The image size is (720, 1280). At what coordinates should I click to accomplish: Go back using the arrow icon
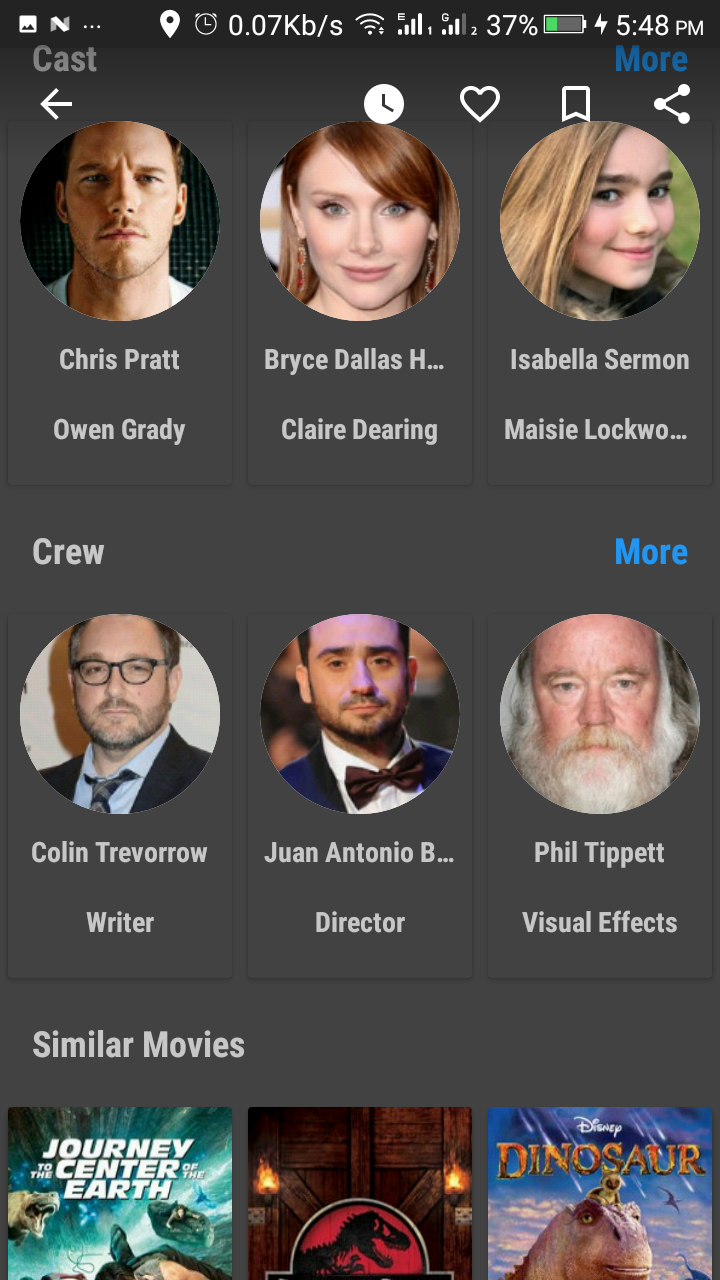tap(56, 104)
